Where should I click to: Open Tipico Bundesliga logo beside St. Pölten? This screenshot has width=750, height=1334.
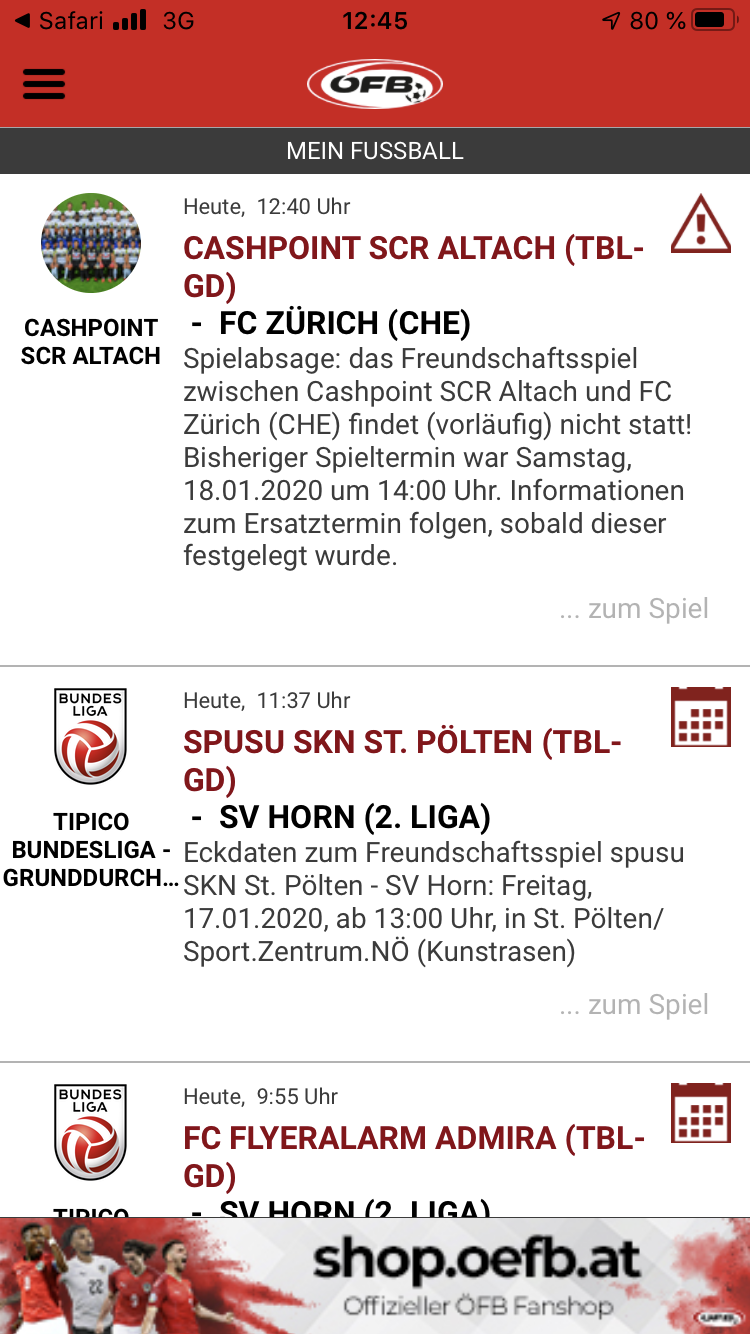90,736
